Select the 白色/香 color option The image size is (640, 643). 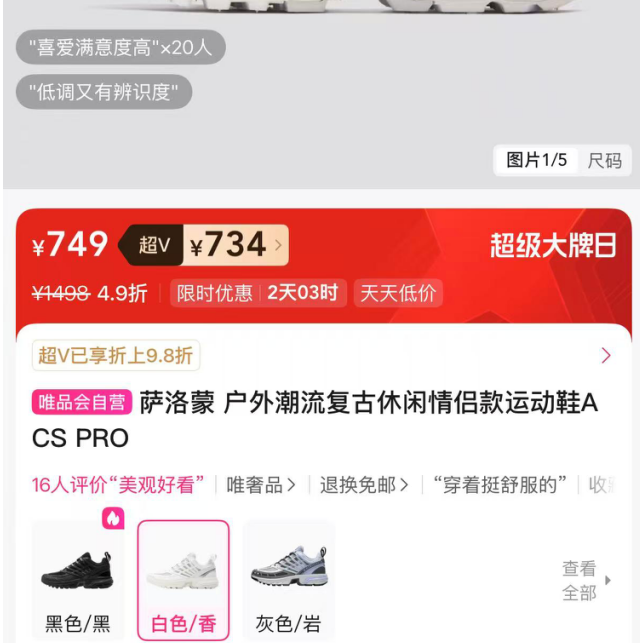click(x=183, y=580)
